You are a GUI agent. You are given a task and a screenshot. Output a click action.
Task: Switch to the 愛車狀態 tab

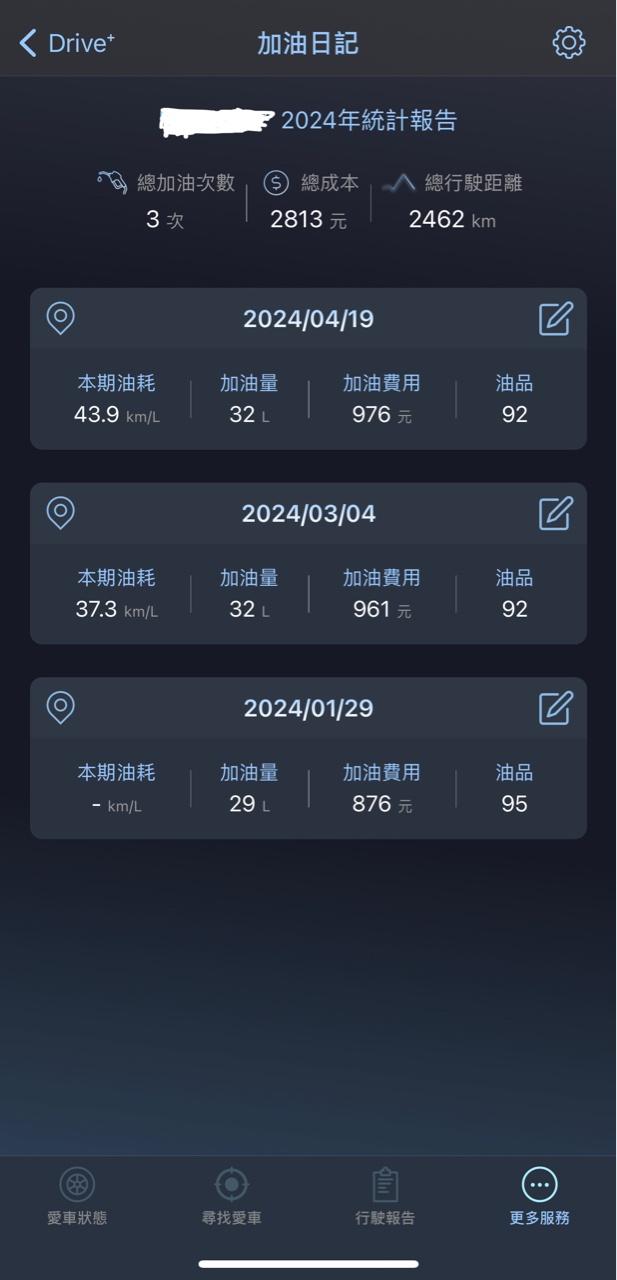77,1196
